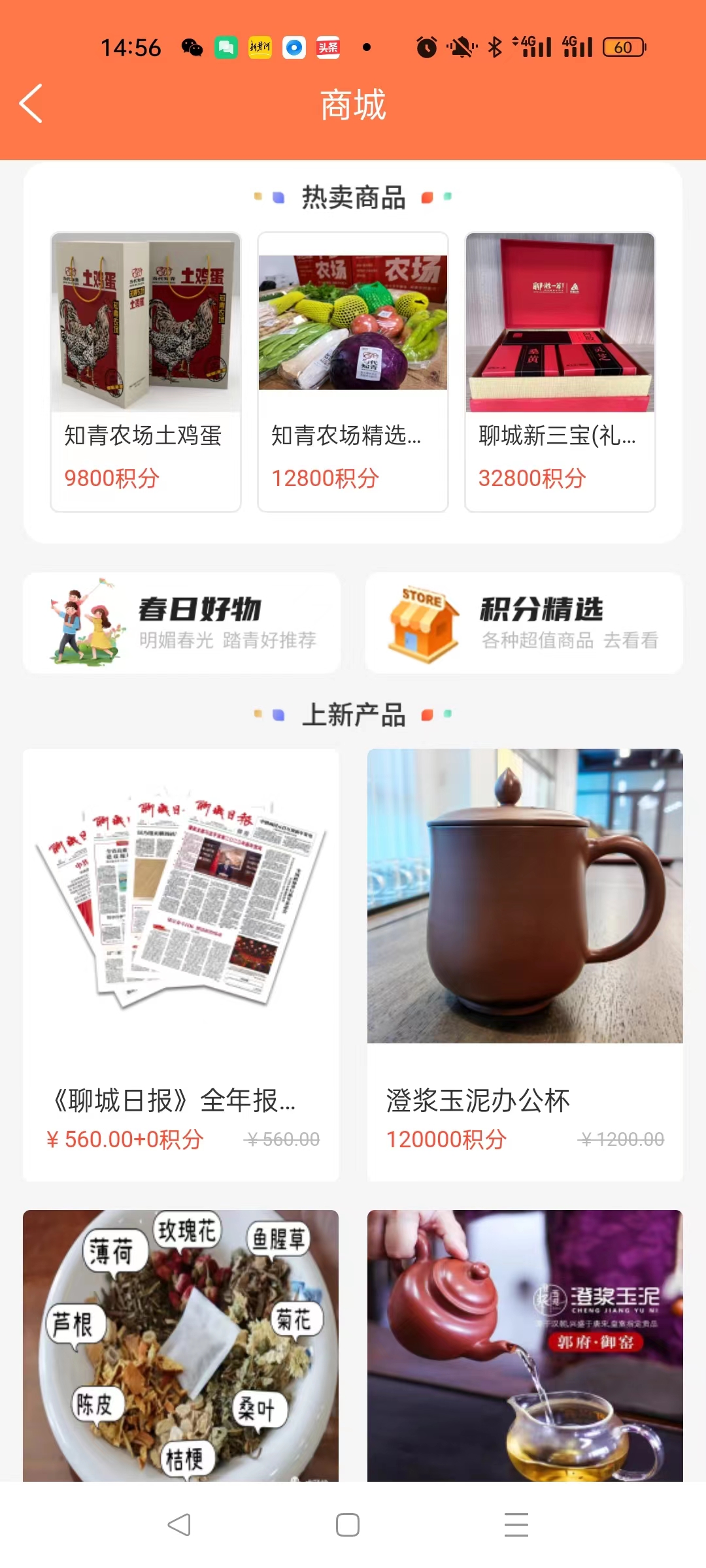View the 聊城新三宝 gift box product
Screen dimensions: 706x1568
(560, 371)
